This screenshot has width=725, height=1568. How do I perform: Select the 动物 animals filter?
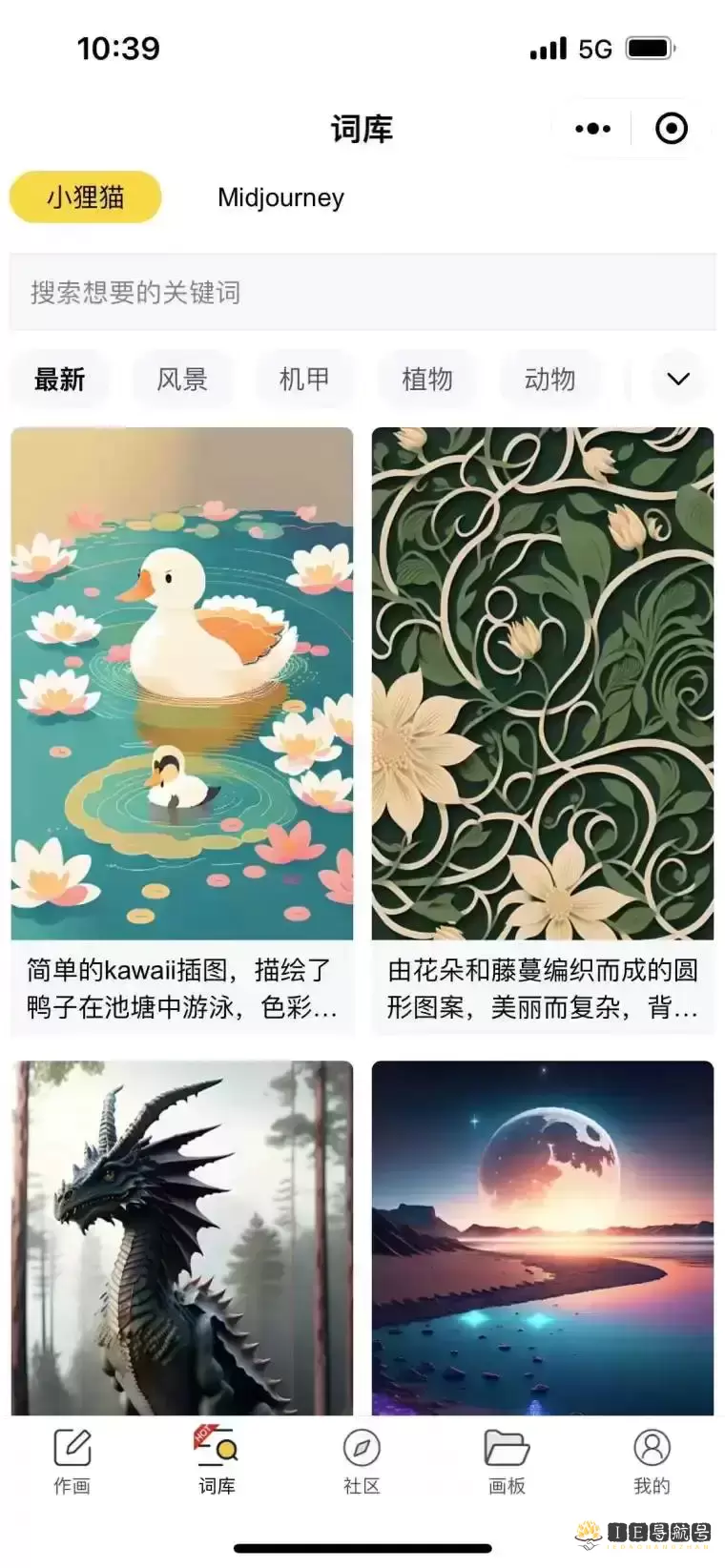pos(549,379)
